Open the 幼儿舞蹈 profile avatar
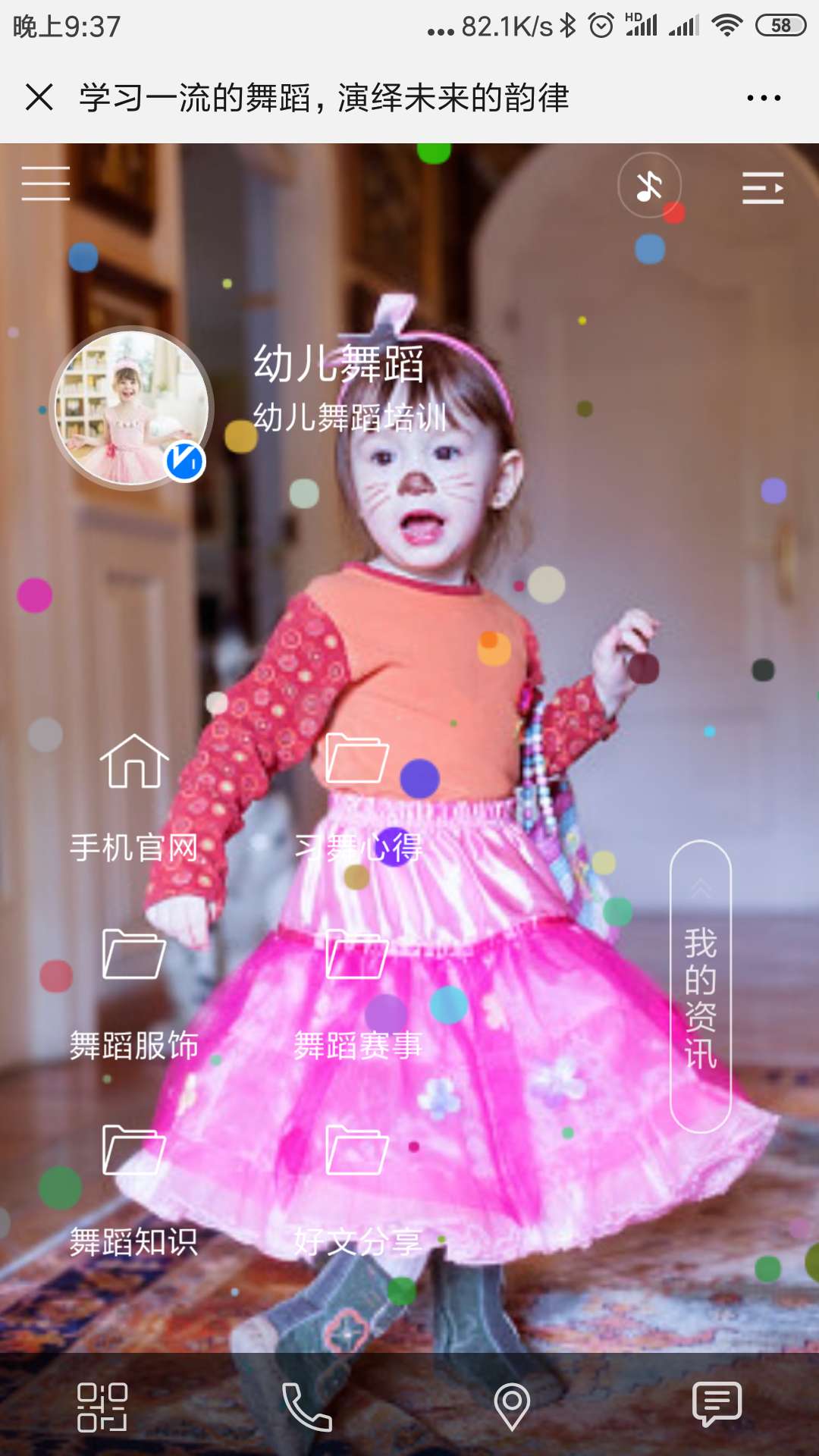The image size is (819, 1456). coord(131,408)
